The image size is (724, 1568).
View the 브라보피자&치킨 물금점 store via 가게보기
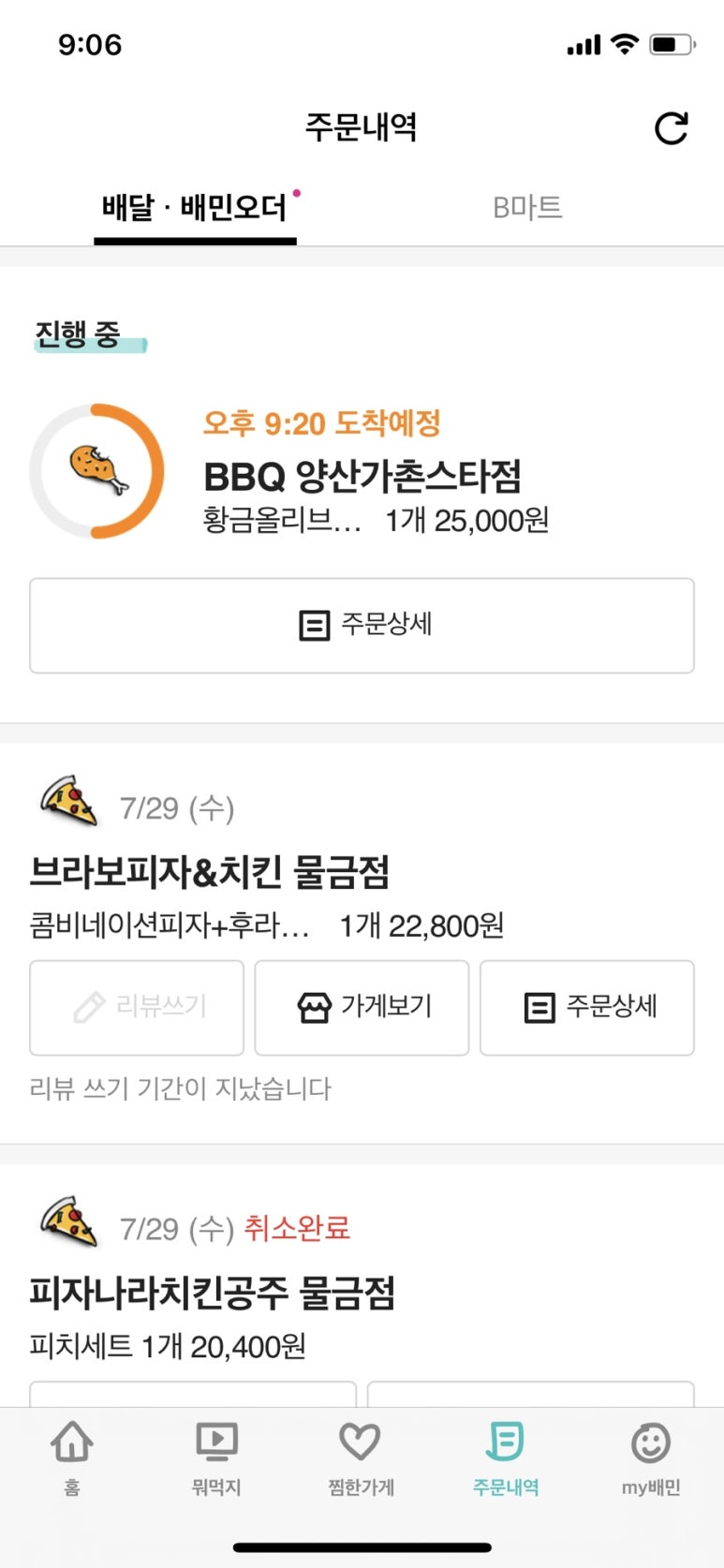[x=362, y=1007]
